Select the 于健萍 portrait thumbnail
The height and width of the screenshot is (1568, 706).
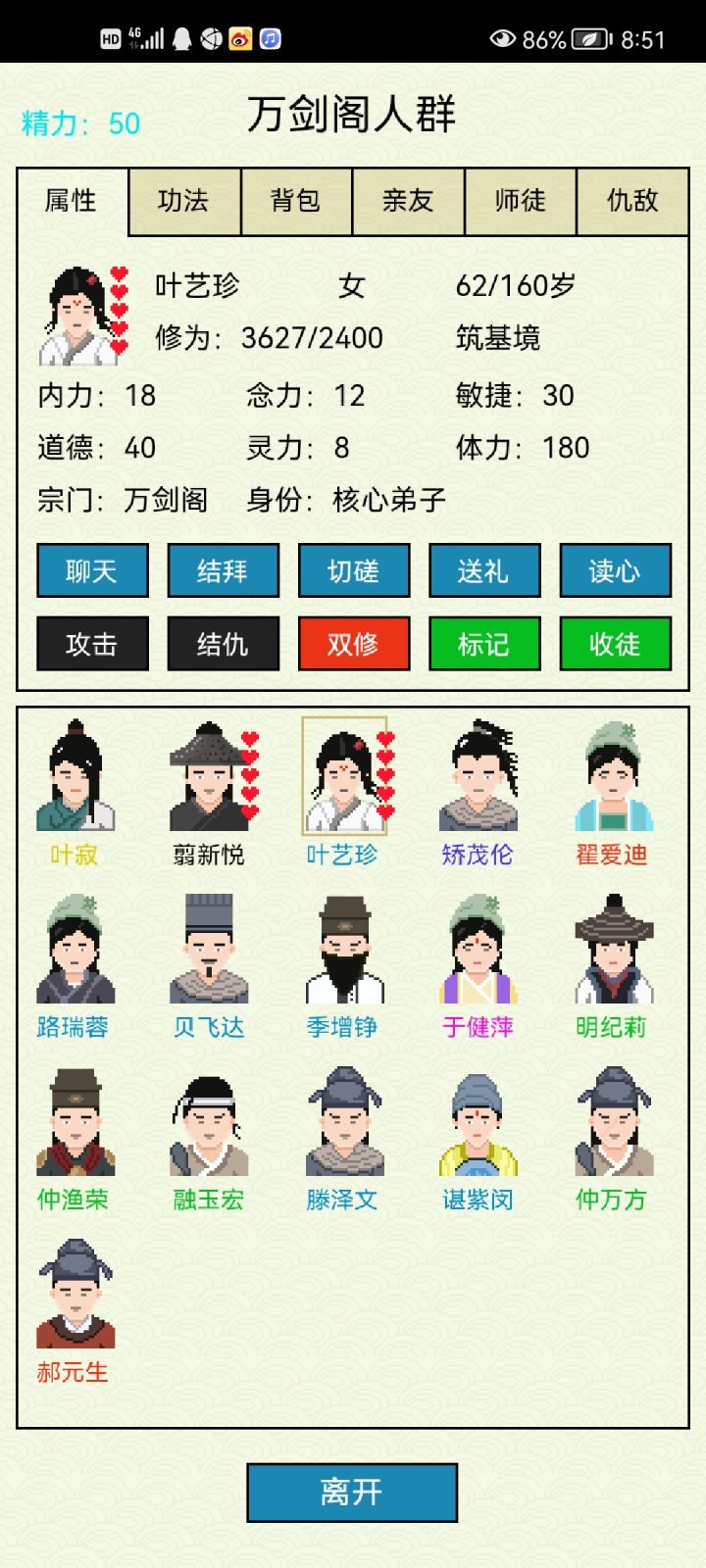click(x=479, y=946)
